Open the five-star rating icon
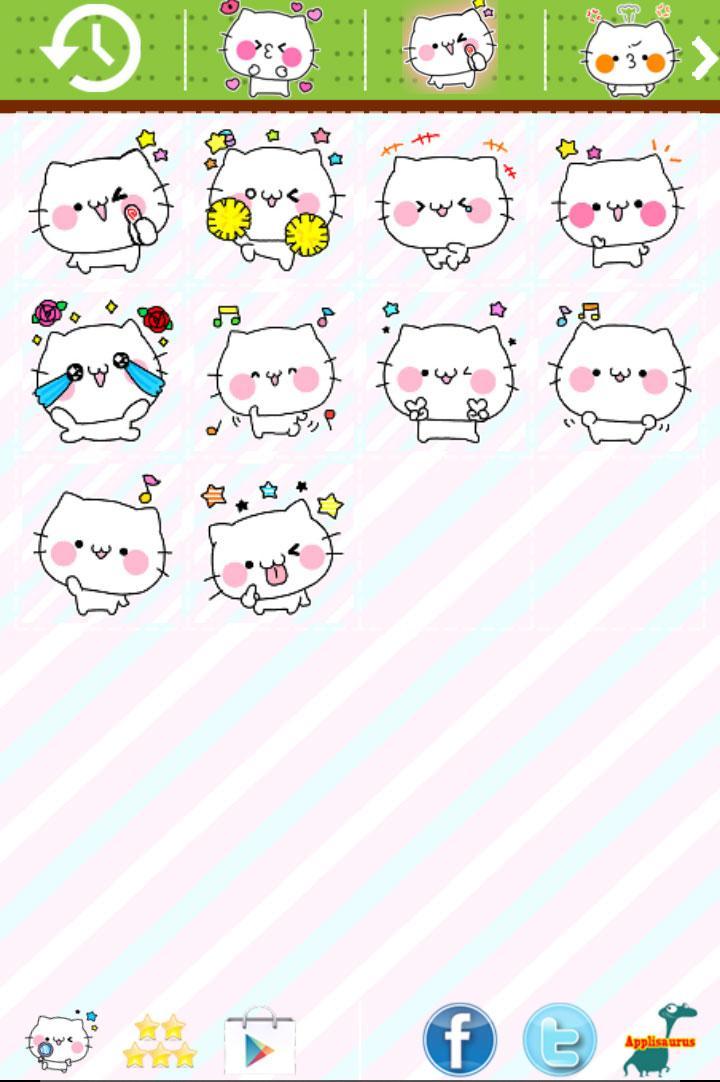Screen dimensions: 720x1082 click(x=160, y=1040)
